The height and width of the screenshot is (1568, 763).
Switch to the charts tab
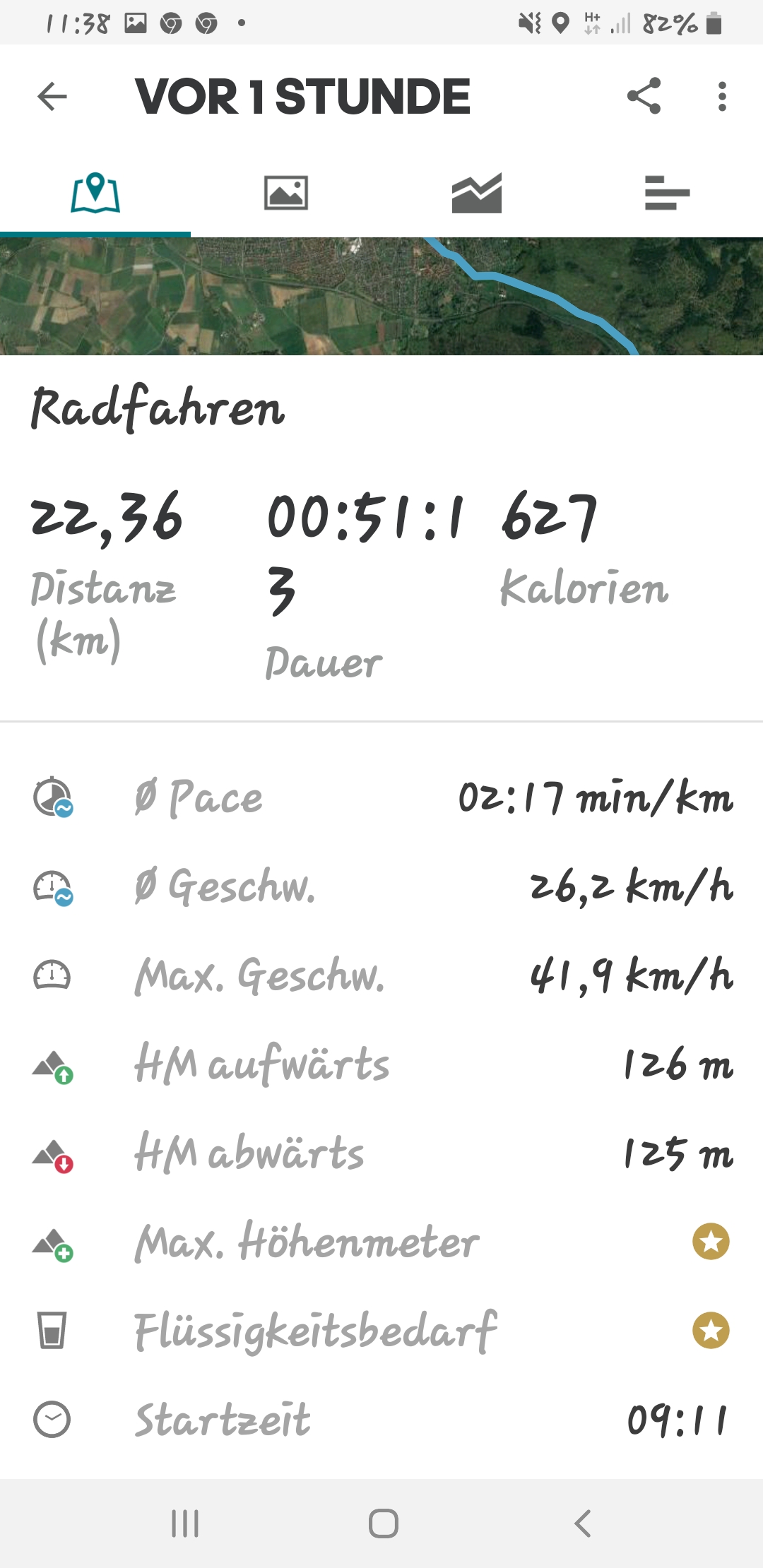pos(477,193)
